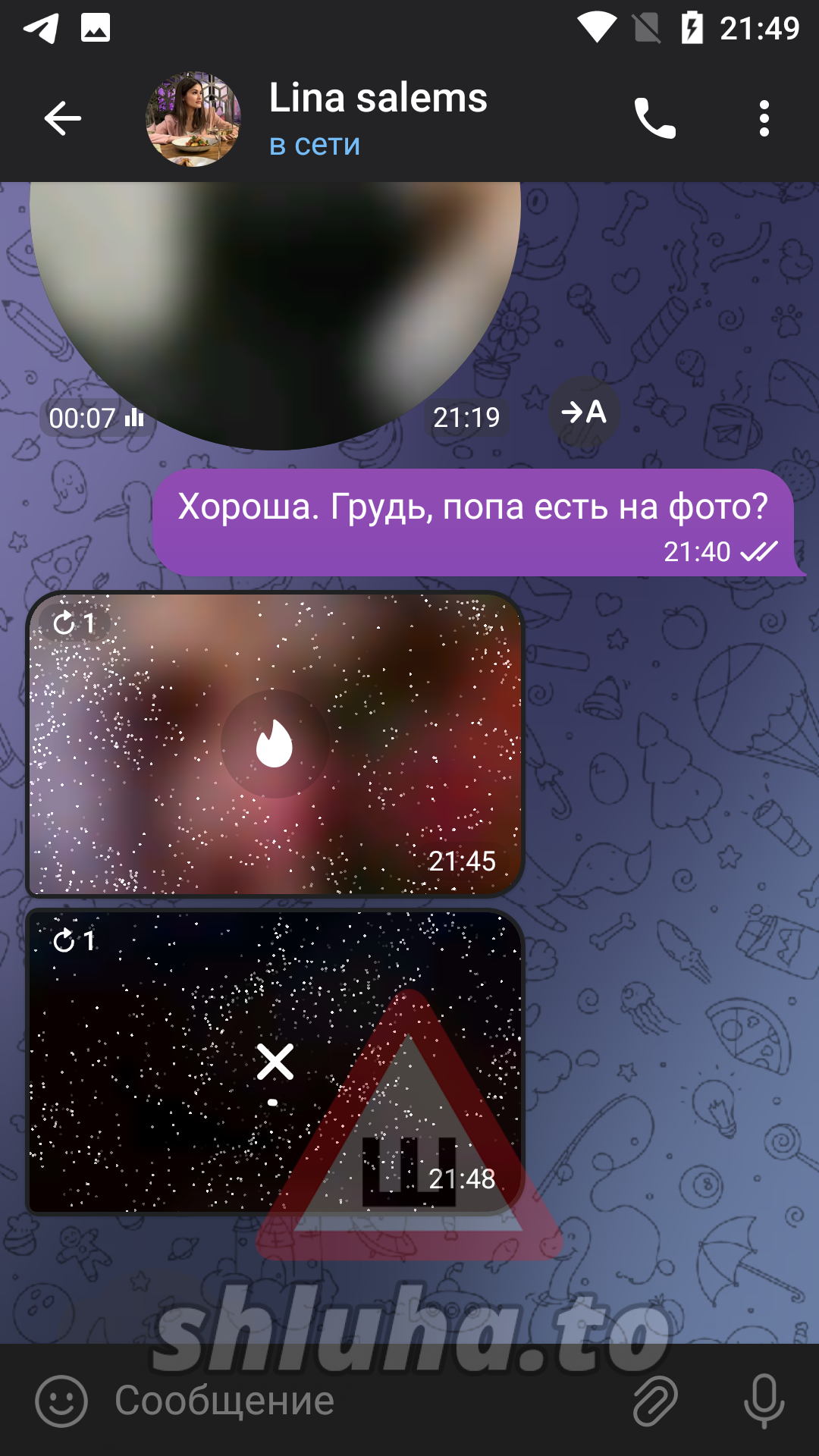Attach a file with the paperclip
The width and height of the screenshot is (819, 1456).
pos(655,1401)
